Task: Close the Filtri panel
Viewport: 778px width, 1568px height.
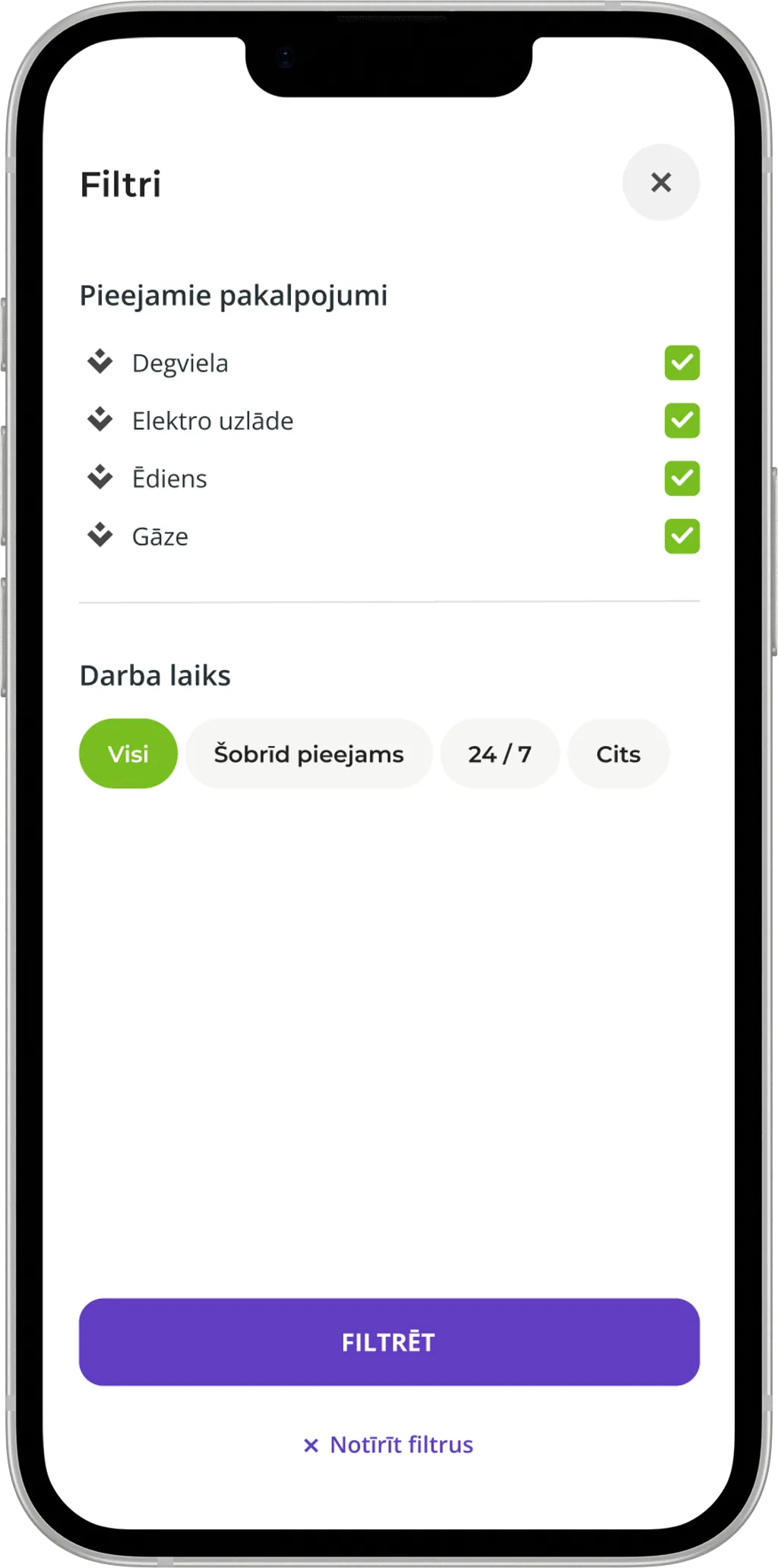Action: tap(661, 182)
